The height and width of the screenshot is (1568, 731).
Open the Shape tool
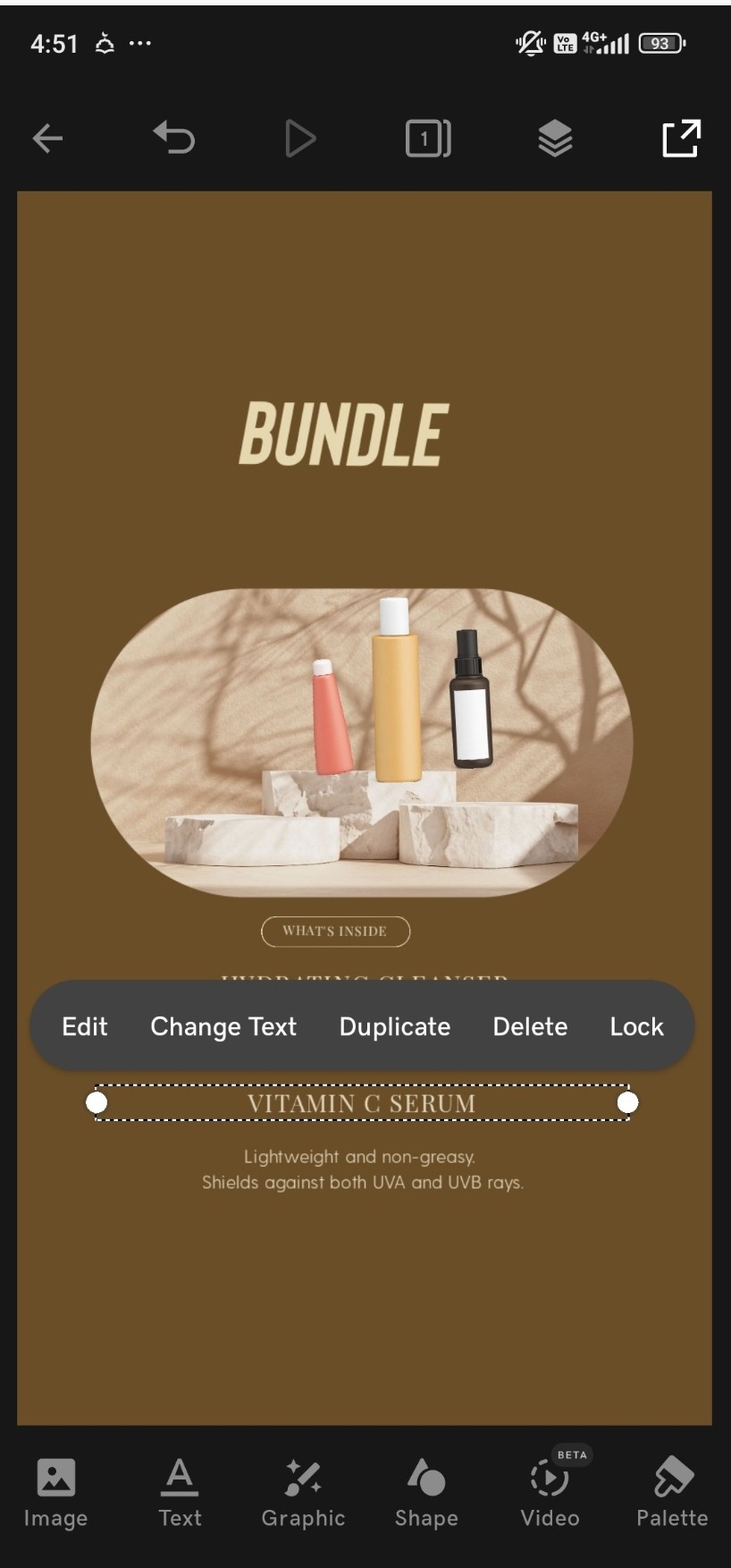(x=426, y=1493)
